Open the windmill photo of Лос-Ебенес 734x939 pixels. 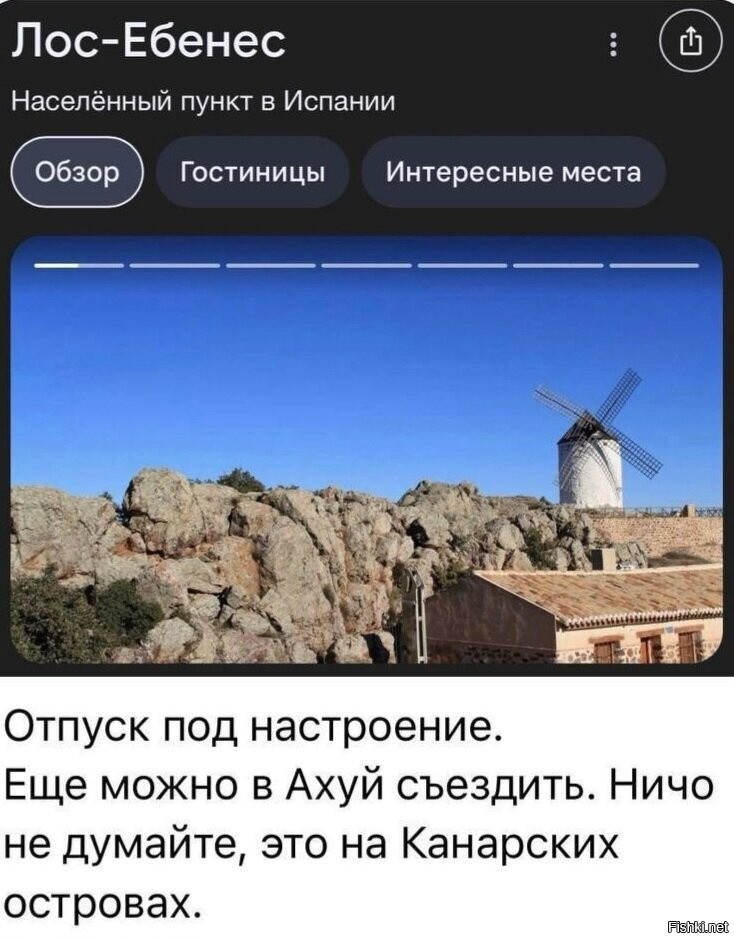(x=367, y=449)
